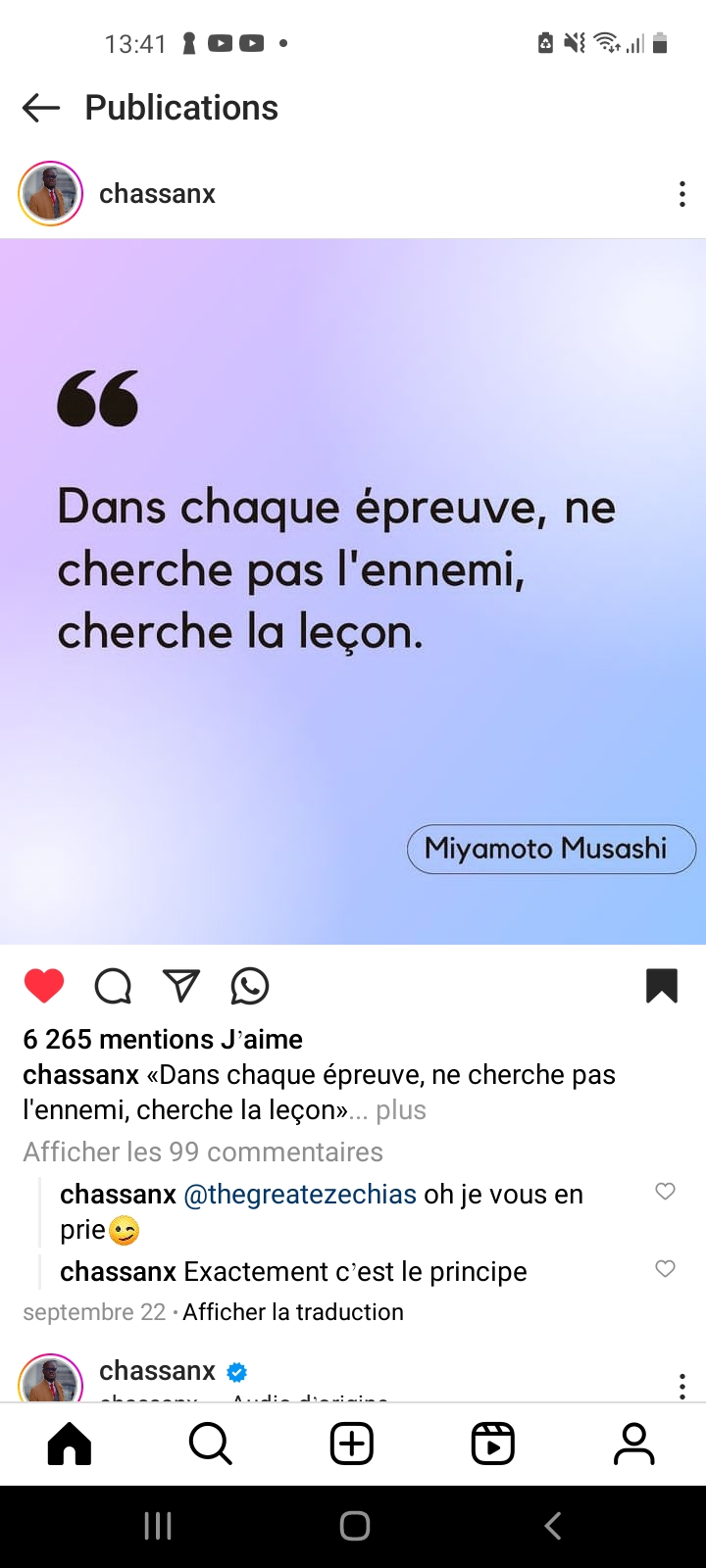Create a new post with the plus button
The height and width of the screenshot is (1568, 706).
pyautogui.click(x=352, y=1444)
